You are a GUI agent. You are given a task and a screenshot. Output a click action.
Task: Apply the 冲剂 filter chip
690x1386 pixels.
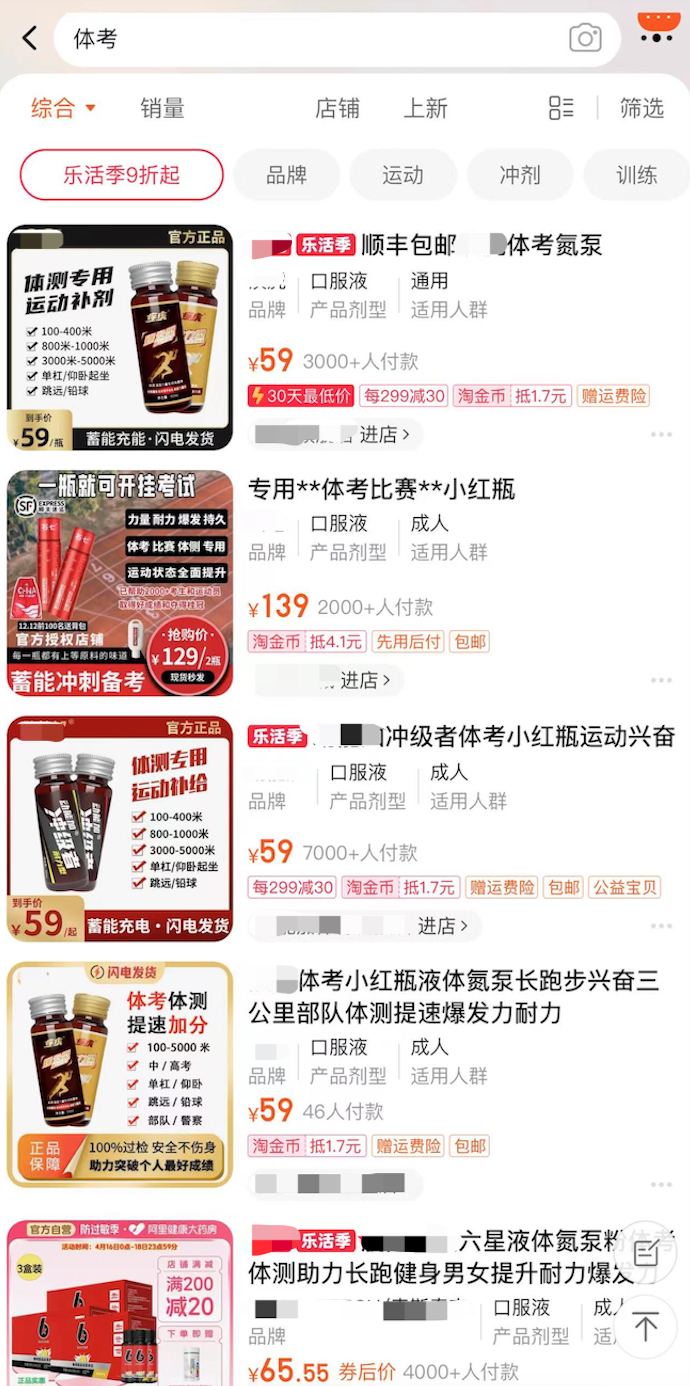tap(520, 175)
